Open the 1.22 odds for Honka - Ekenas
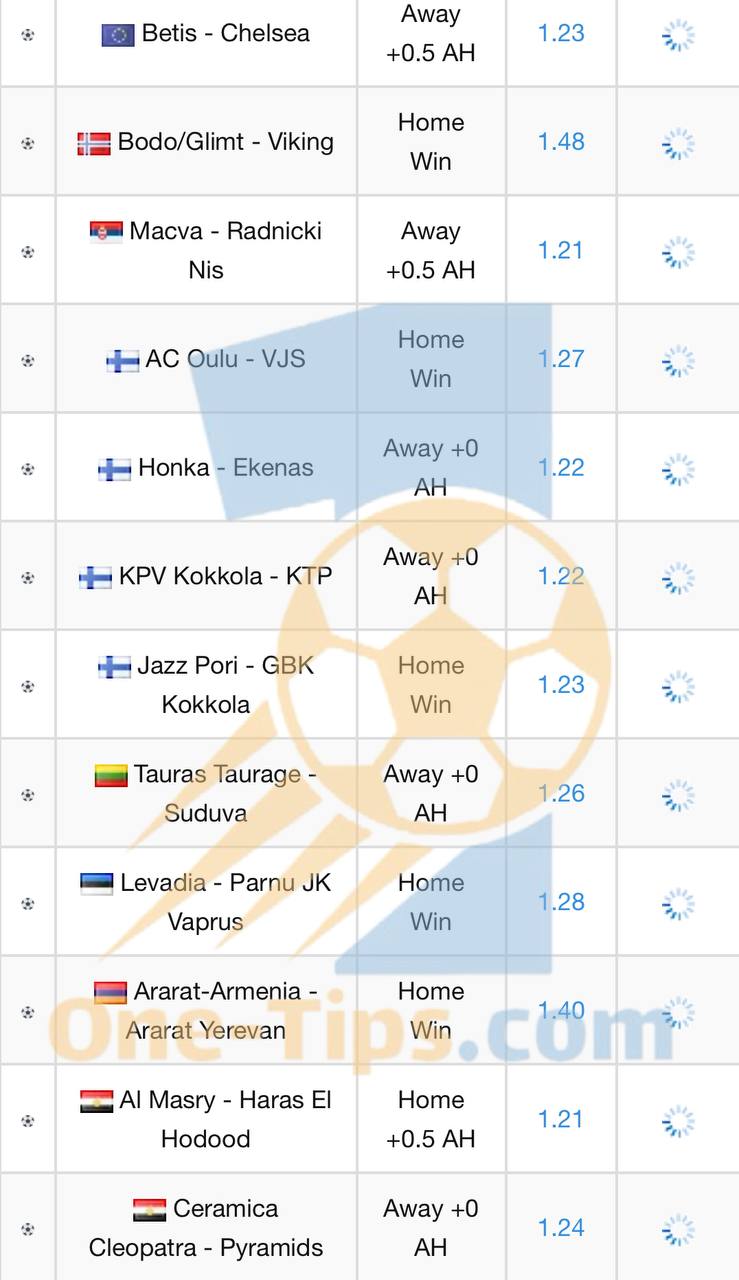This screenshot has height=1280, width=739. click(561, 467)
